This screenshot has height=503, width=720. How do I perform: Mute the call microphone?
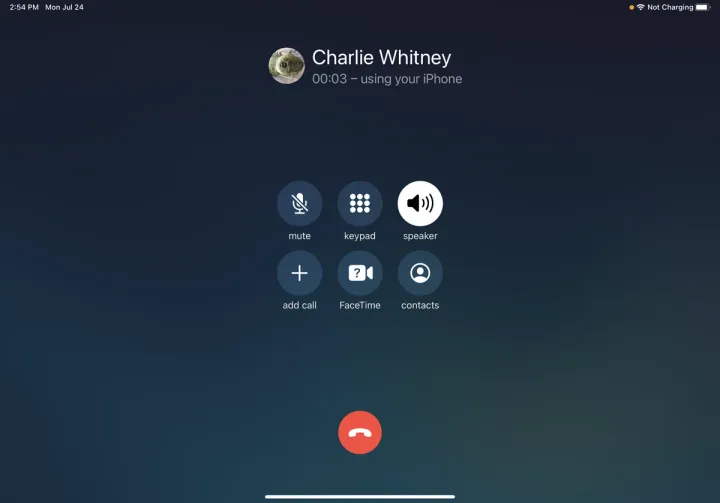[x=299, y=203]
